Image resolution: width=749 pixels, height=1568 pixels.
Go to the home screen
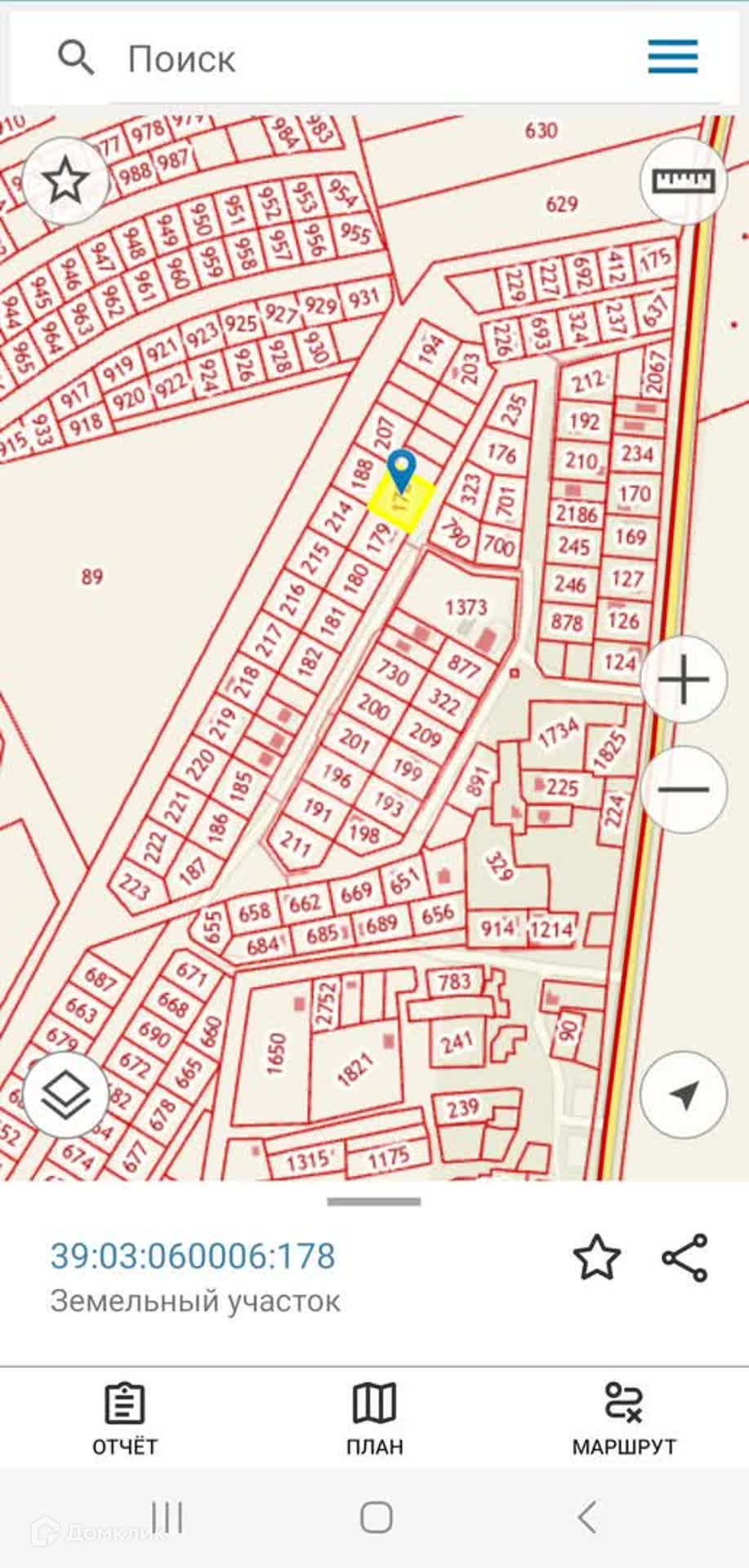[x=376, y=1517]
